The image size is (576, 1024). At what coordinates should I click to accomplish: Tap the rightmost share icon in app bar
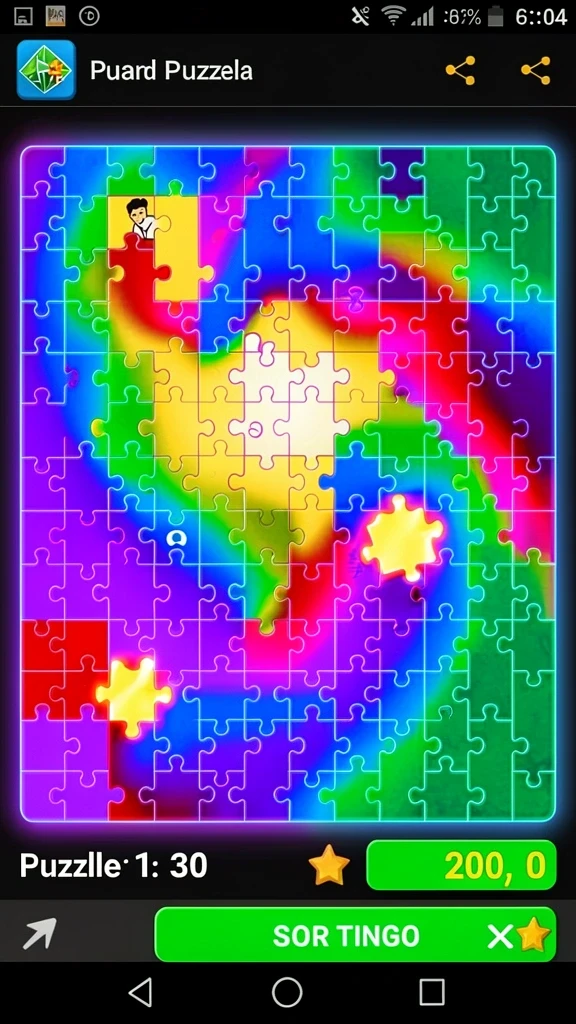tap(536, 71)
